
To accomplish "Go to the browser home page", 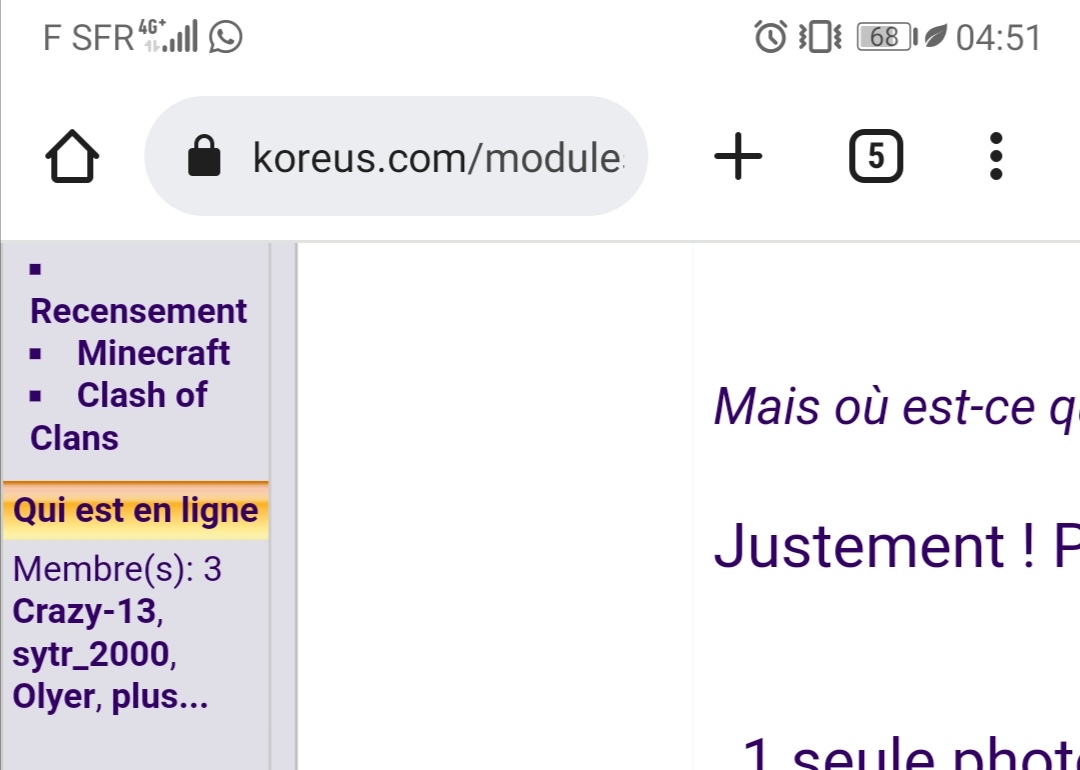I will pos(72,157).
